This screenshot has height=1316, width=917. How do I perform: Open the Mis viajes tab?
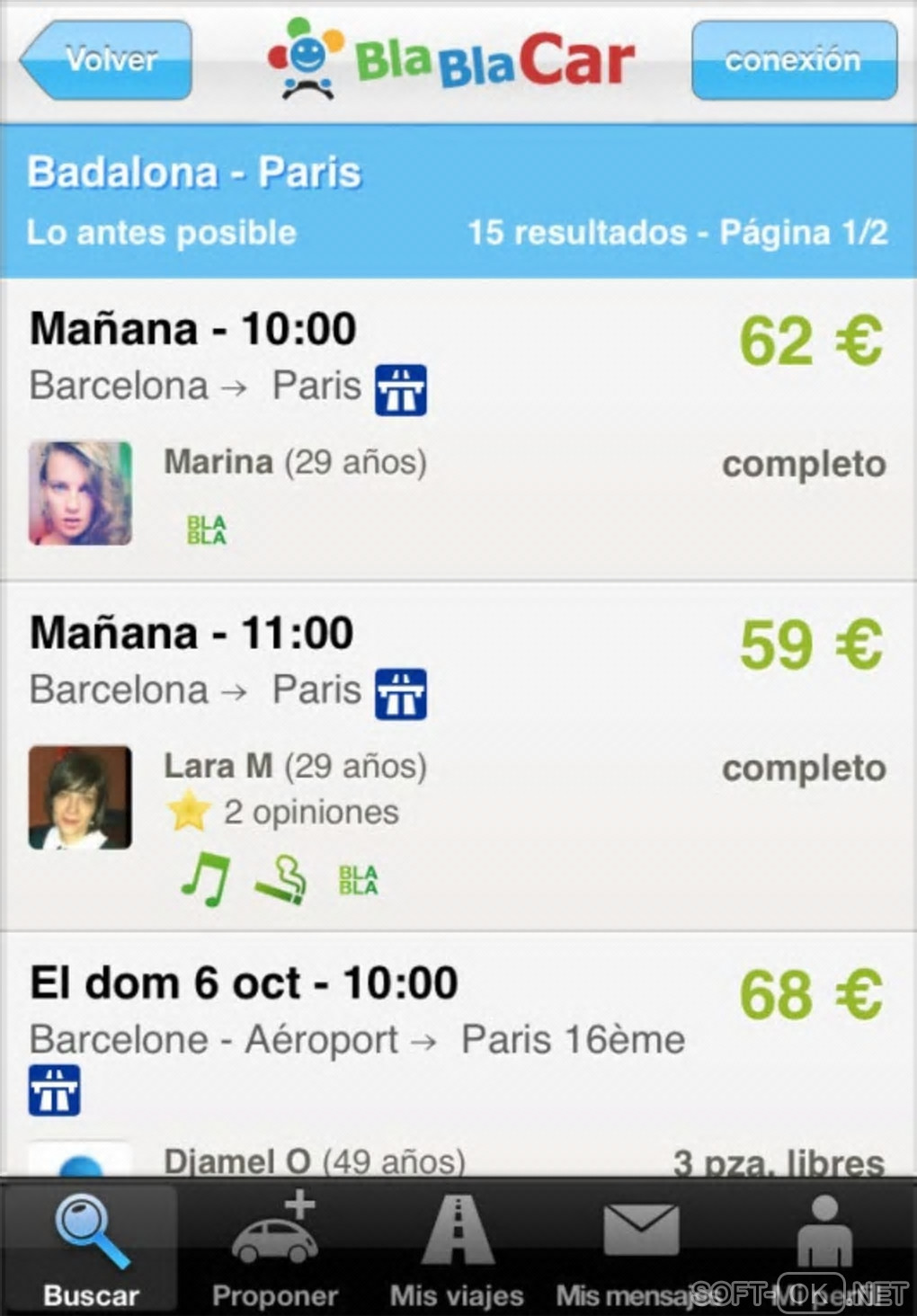pyautogui.click(x=457, y=1249)
